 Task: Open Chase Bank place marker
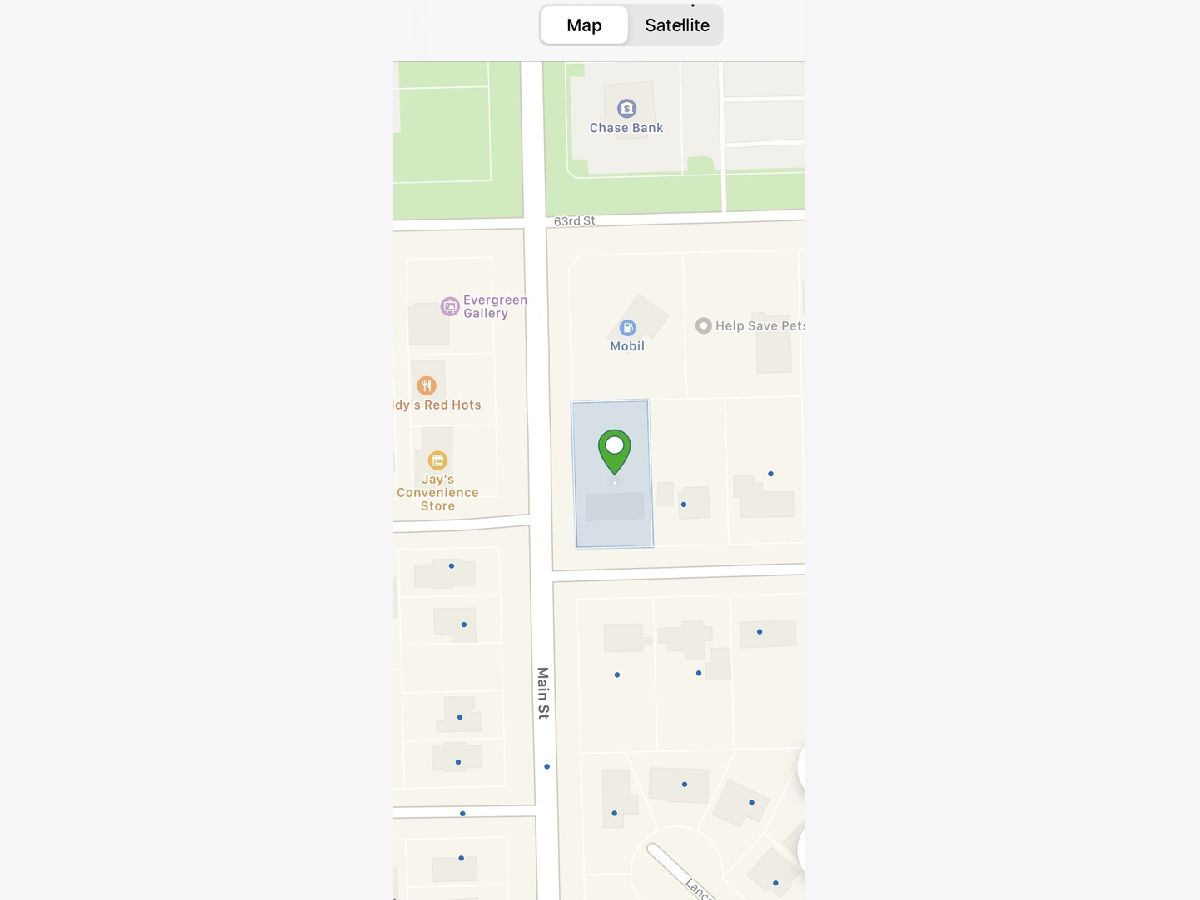627,108
